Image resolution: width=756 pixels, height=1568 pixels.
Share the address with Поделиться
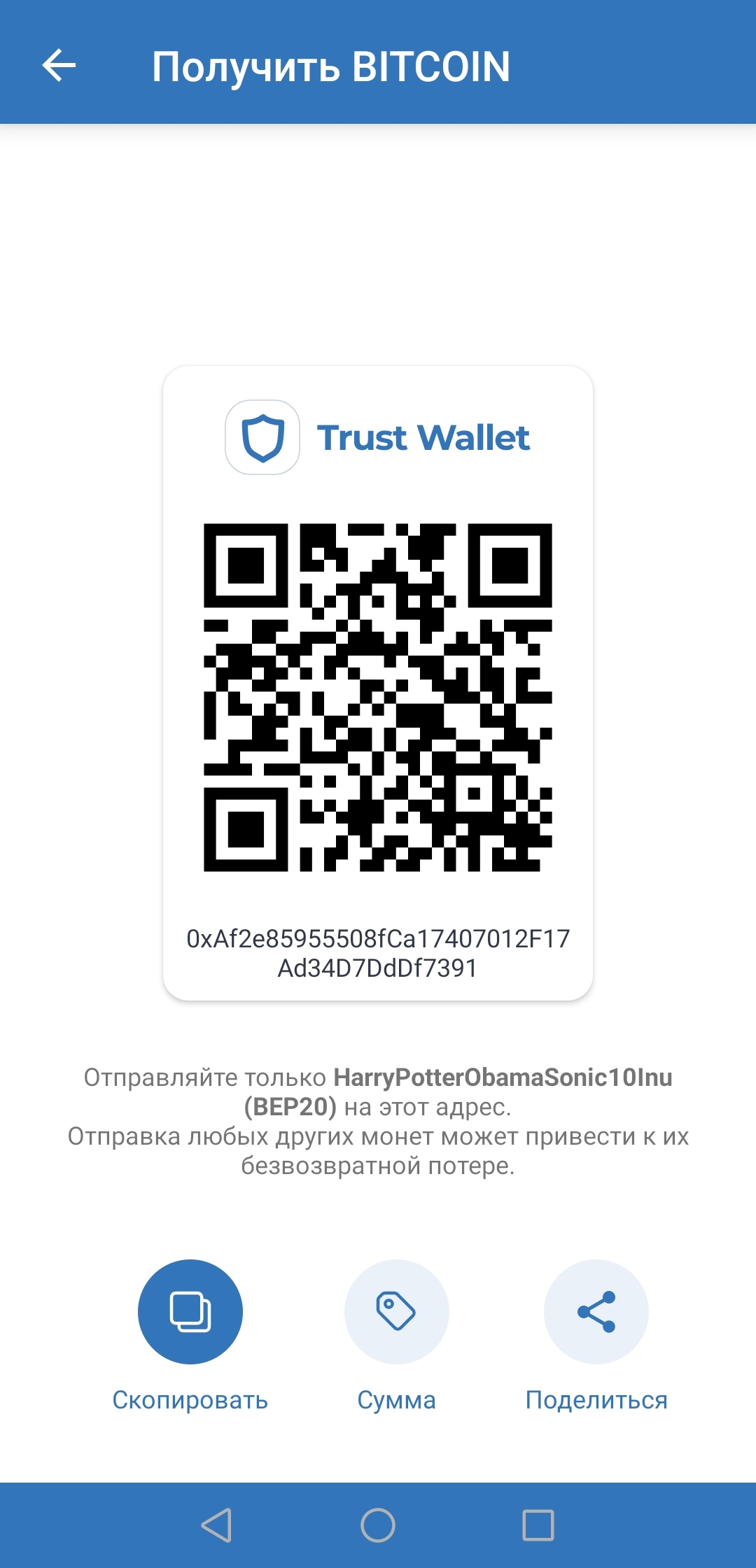[596, 1311]
